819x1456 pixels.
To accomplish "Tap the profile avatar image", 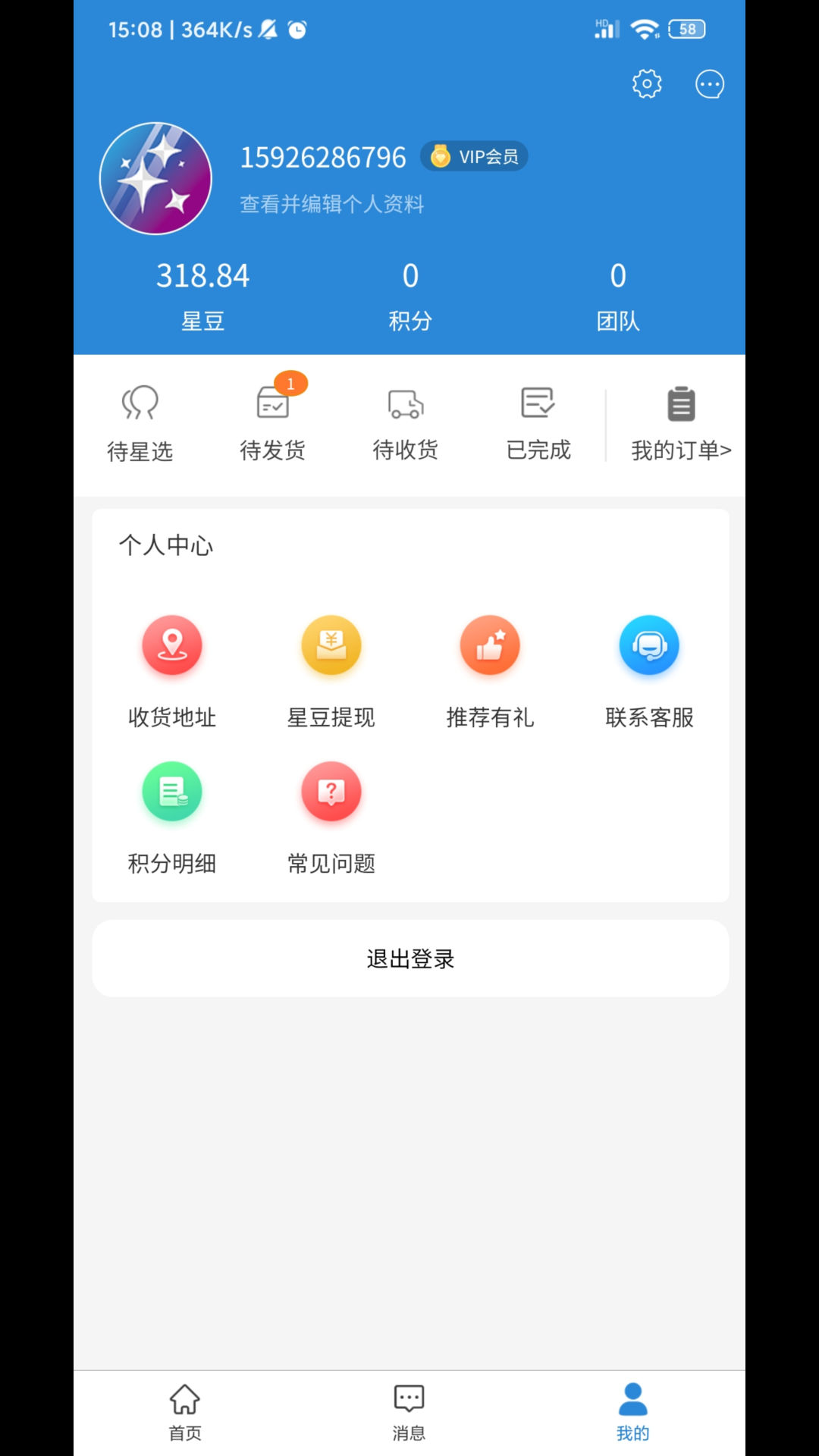I will click(x=155, y=178).
